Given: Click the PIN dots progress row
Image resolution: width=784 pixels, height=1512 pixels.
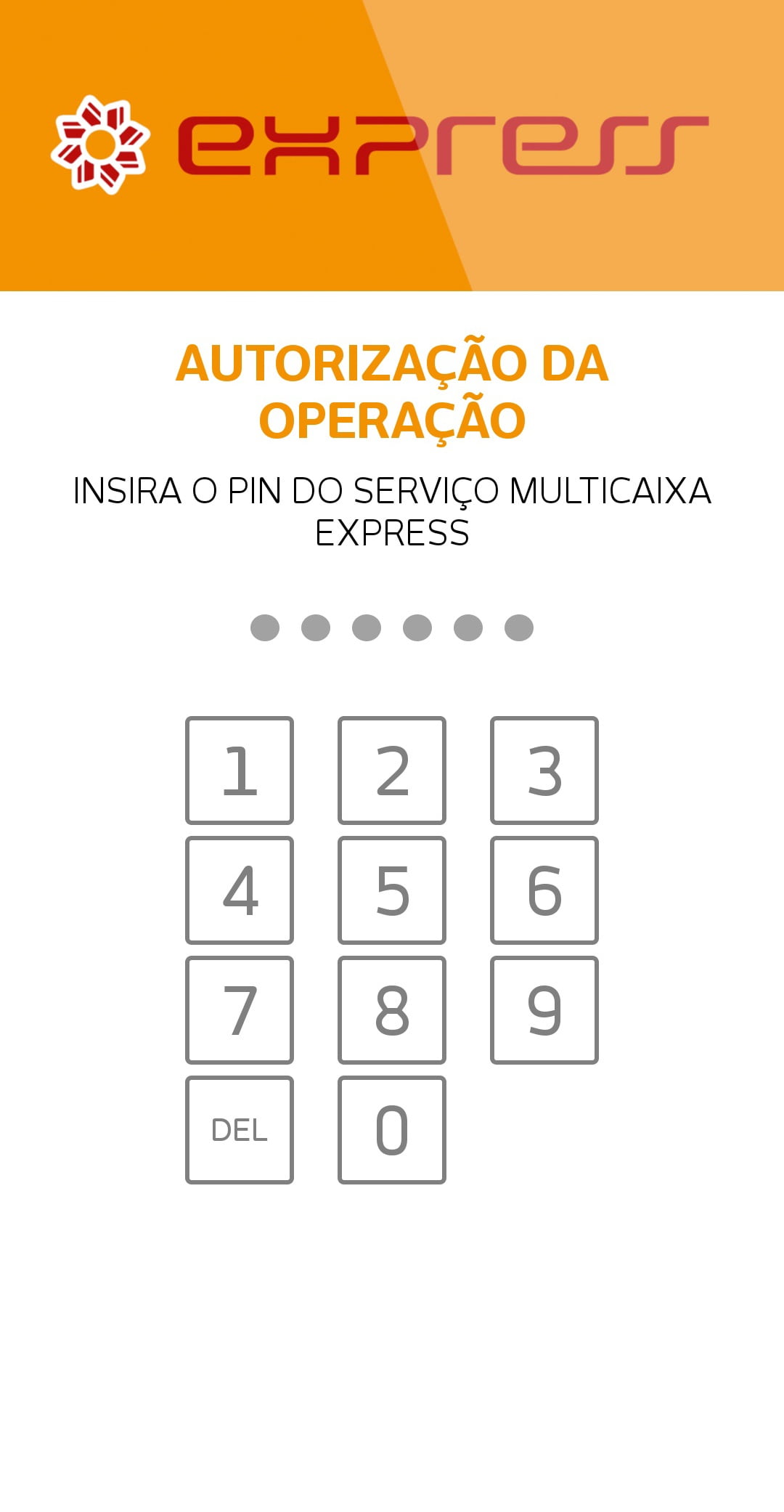Looking at the screenshot, I should pyautogui.click(x=392, y=626).
